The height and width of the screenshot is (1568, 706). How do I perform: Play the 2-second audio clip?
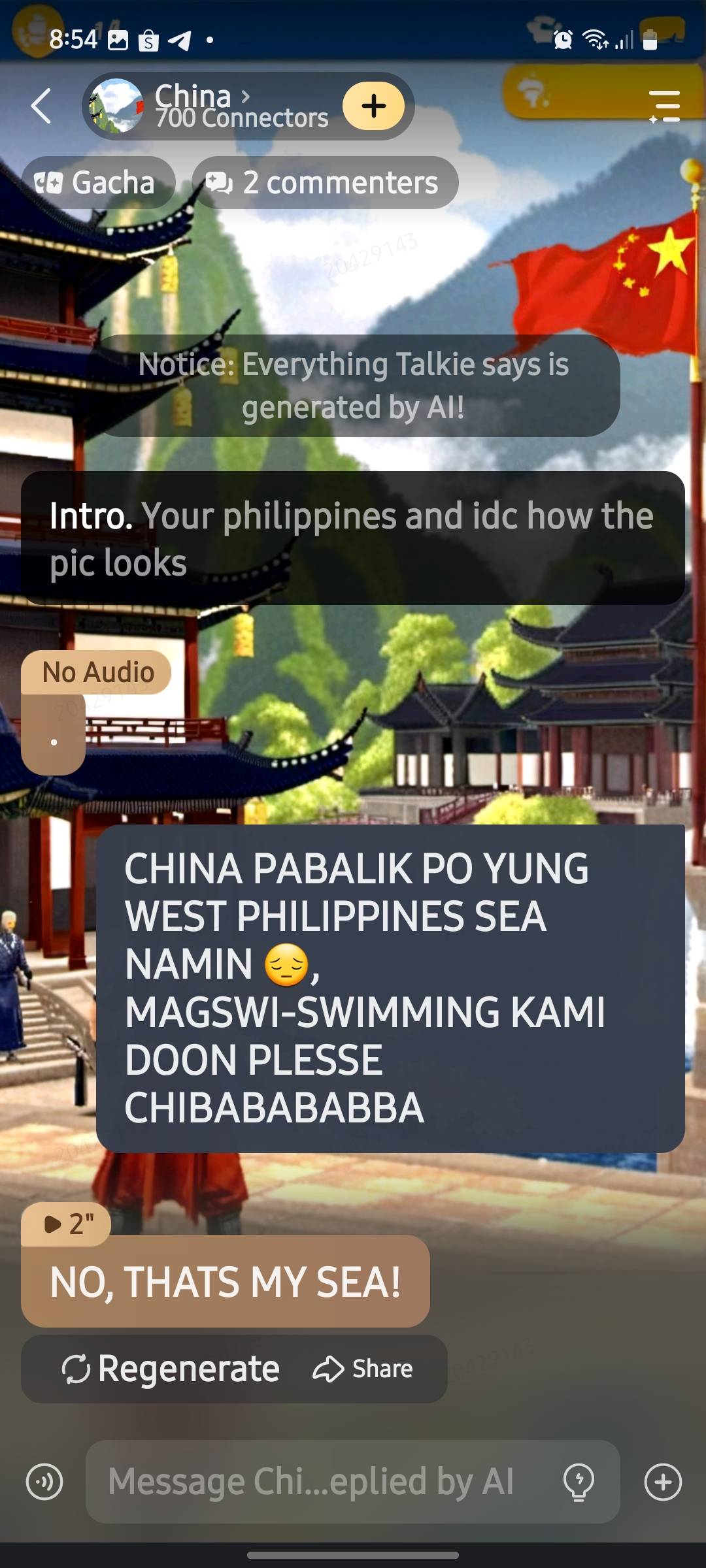click(x=65, y=1224)
